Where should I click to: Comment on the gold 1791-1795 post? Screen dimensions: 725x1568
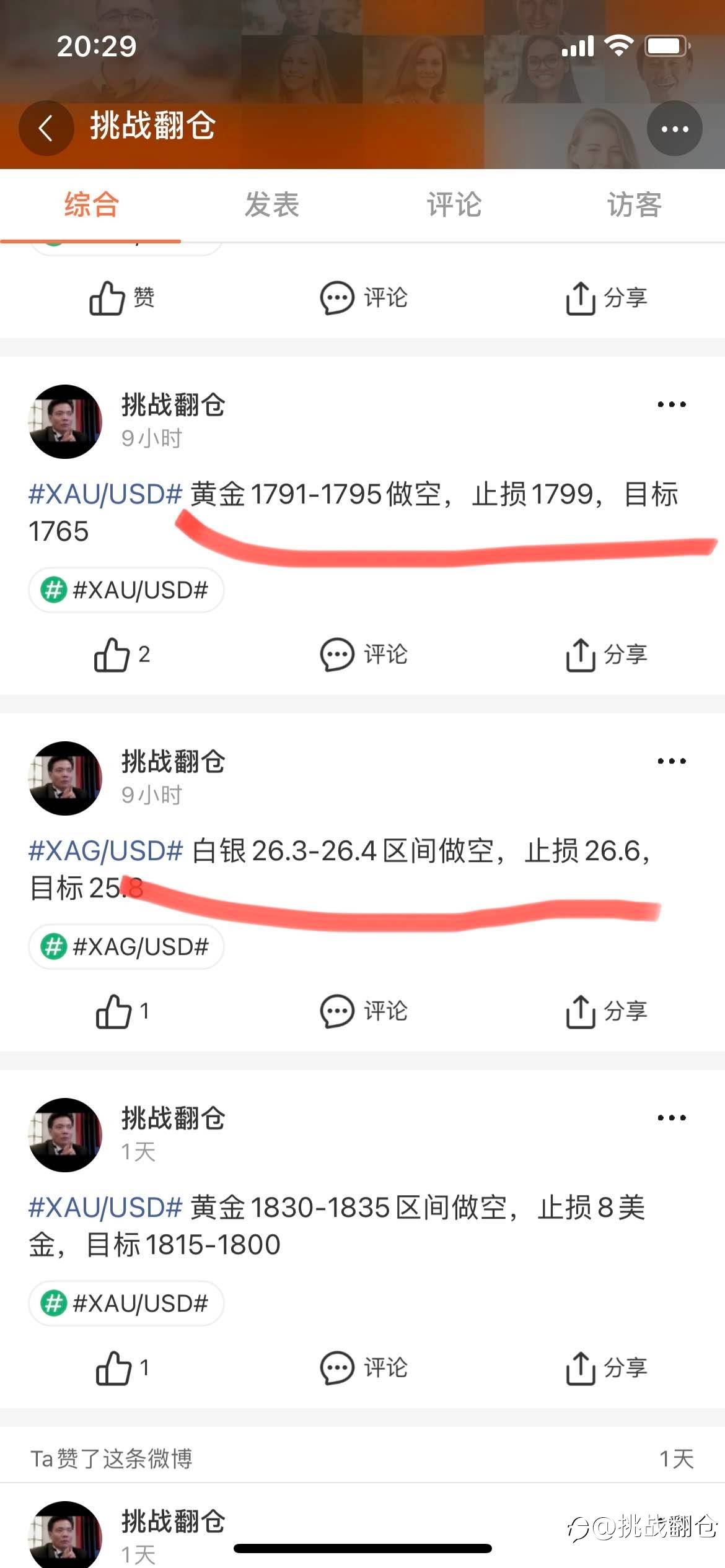pyautogui.click(x=363, y=655)
